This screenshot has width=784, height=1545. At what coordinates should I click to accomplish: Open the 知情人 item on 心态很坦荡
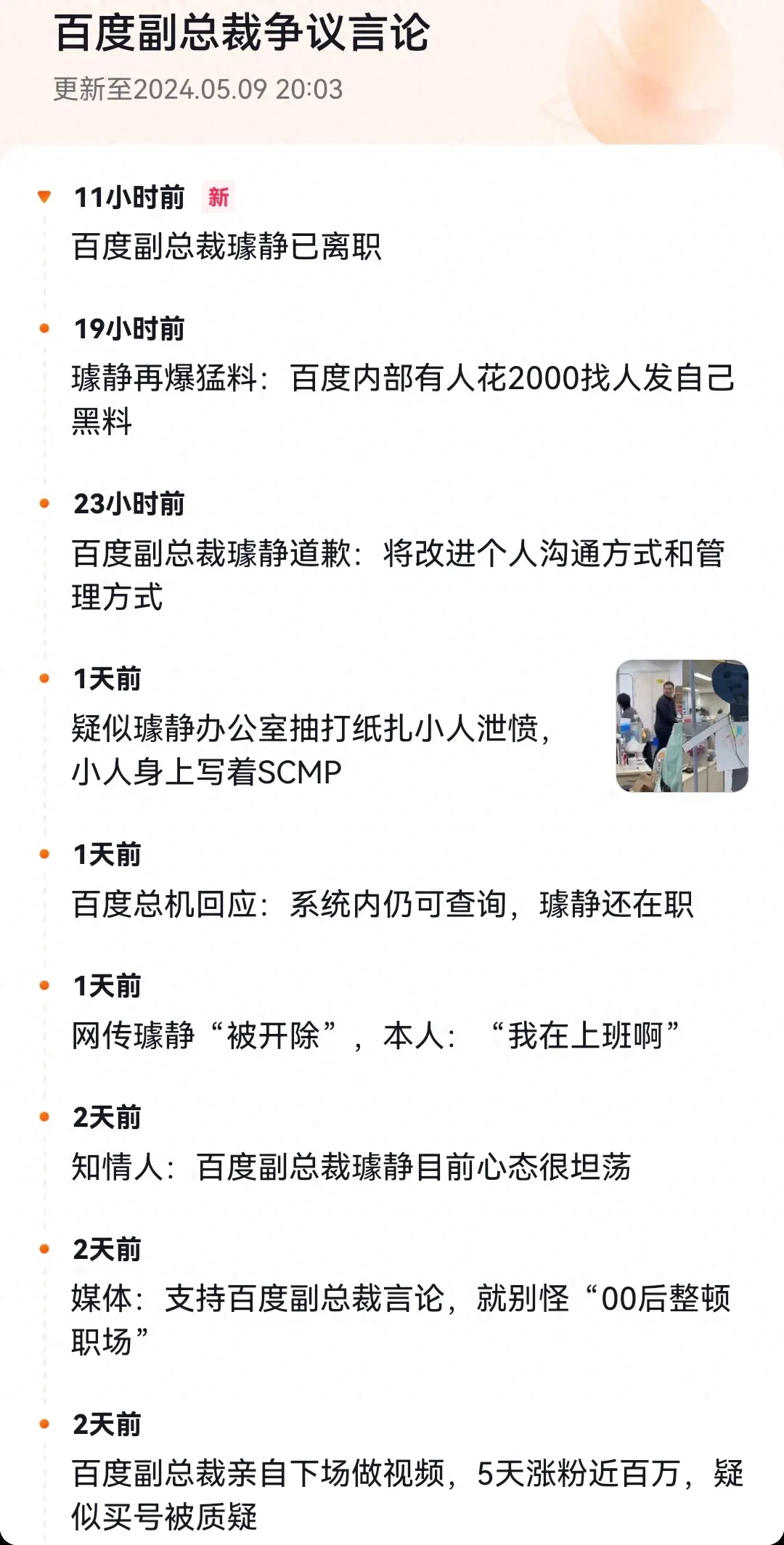point(351,1167)
